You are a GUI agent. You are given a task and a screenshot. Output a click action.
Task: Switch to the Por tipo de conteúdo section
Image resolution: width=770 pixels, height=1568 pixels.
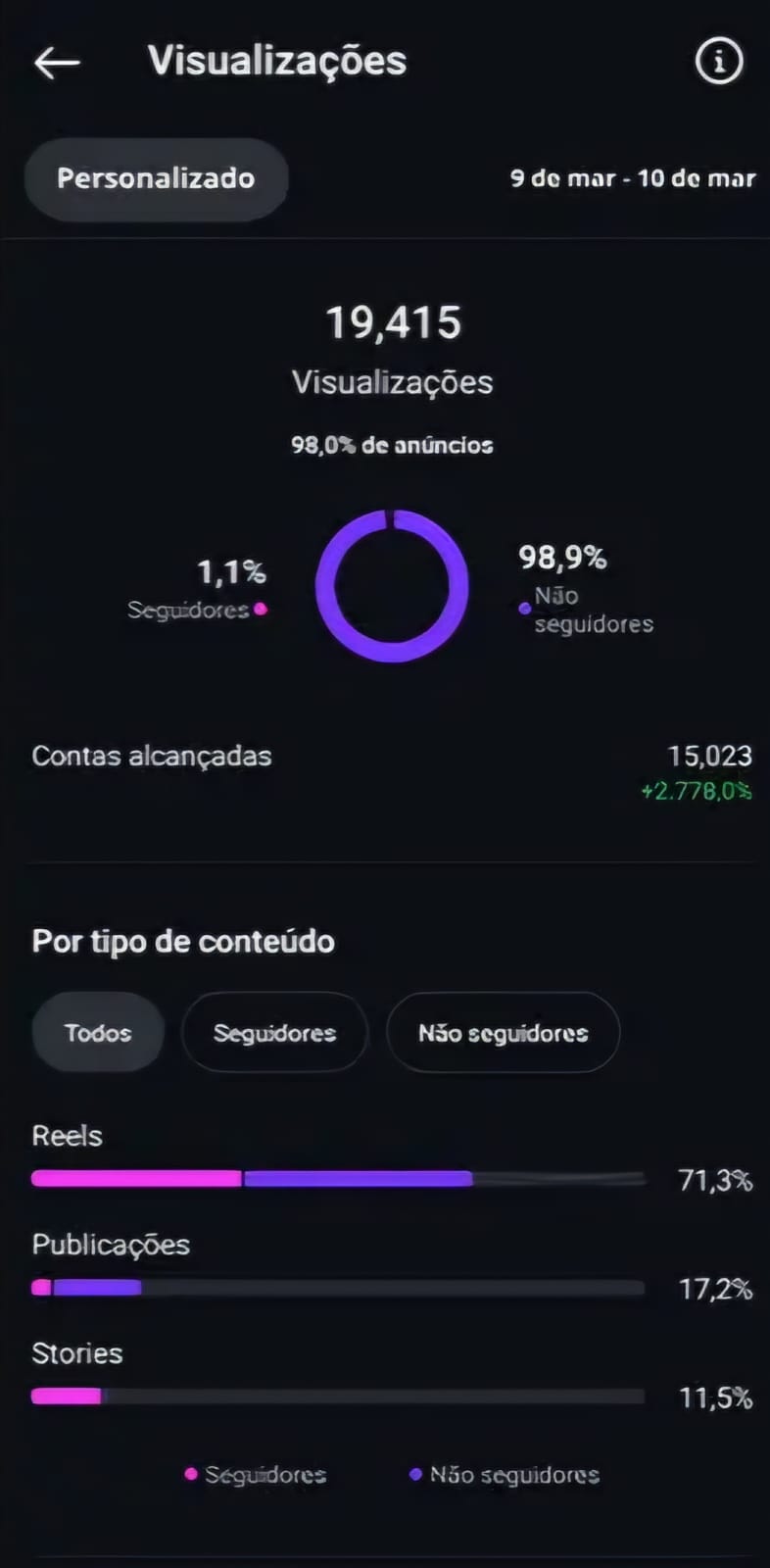click(182, 941)
